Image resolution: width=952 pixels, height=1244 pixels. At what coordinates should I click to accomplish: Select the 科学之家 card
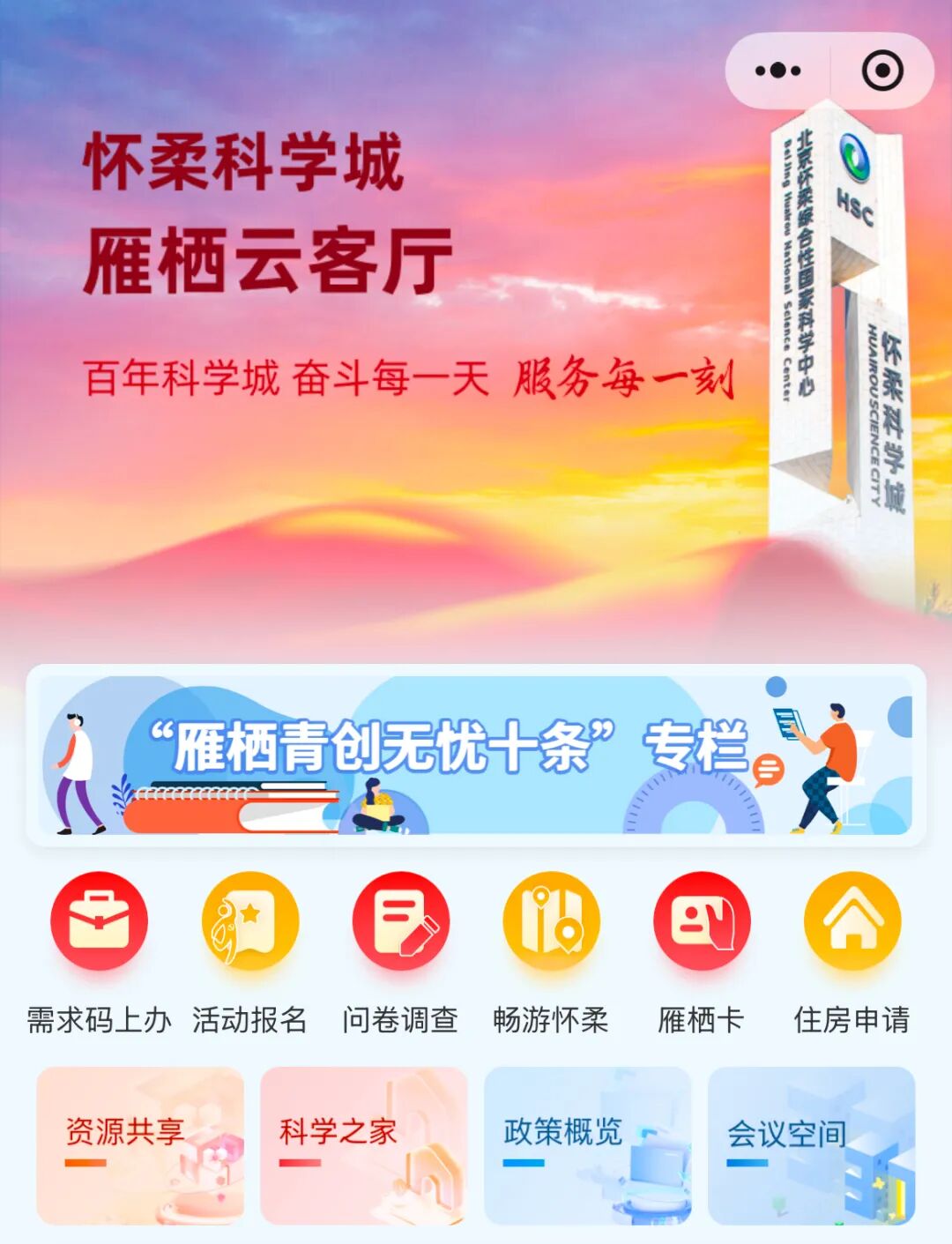coord(363,1144)
